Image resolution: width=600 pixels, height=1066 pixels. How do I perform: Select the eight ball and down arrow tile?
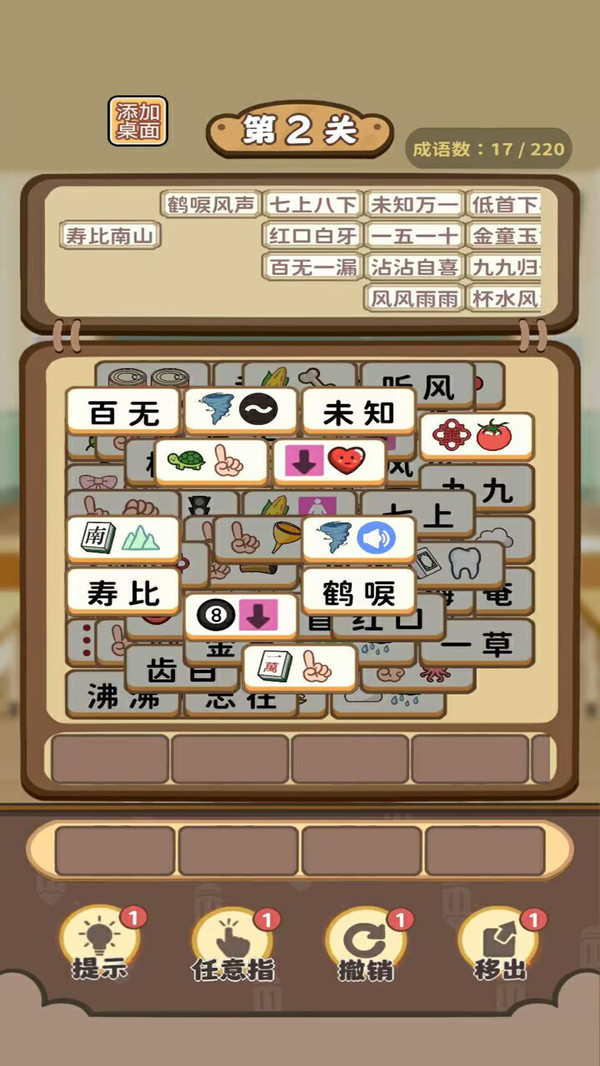click(241, 617)
